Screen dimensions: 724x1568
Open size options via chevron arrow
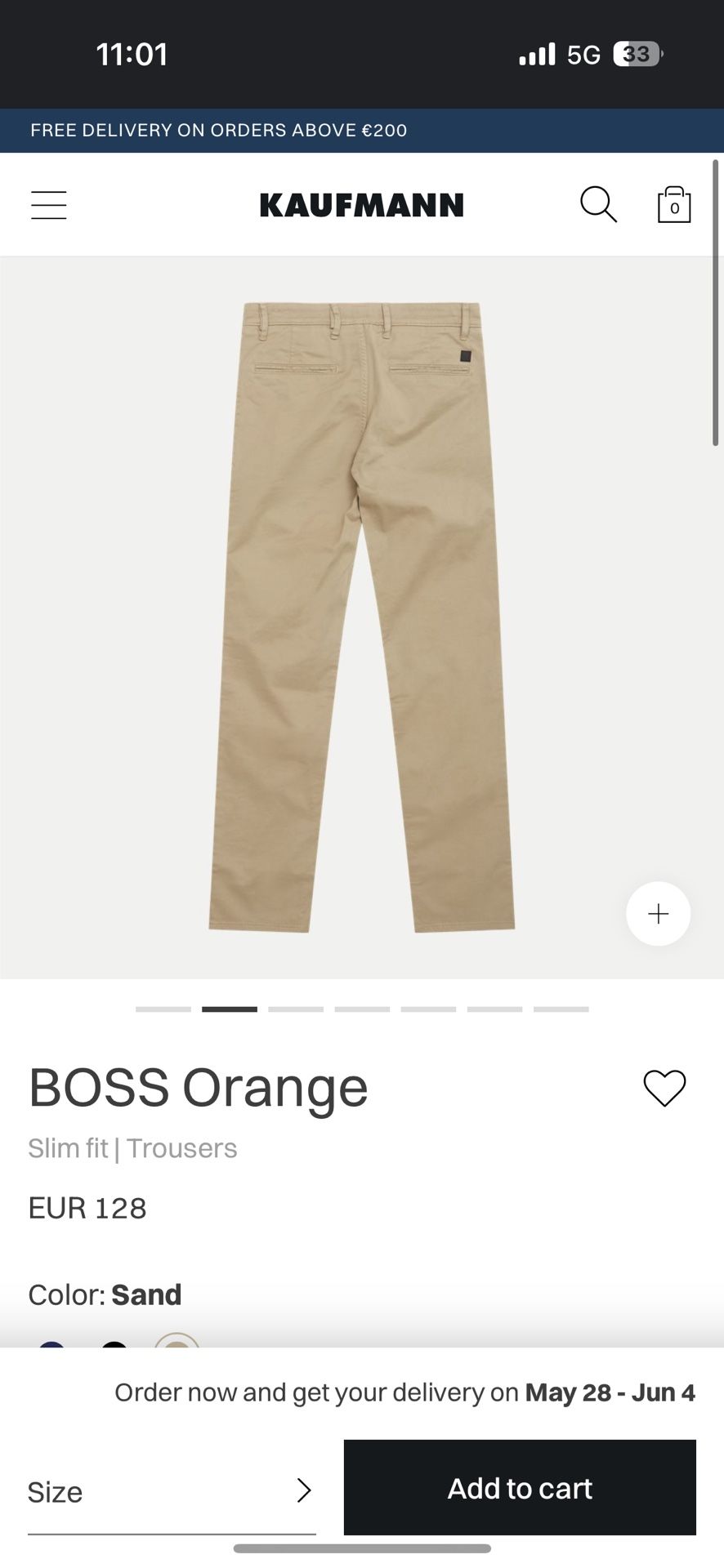point(303,1491)
